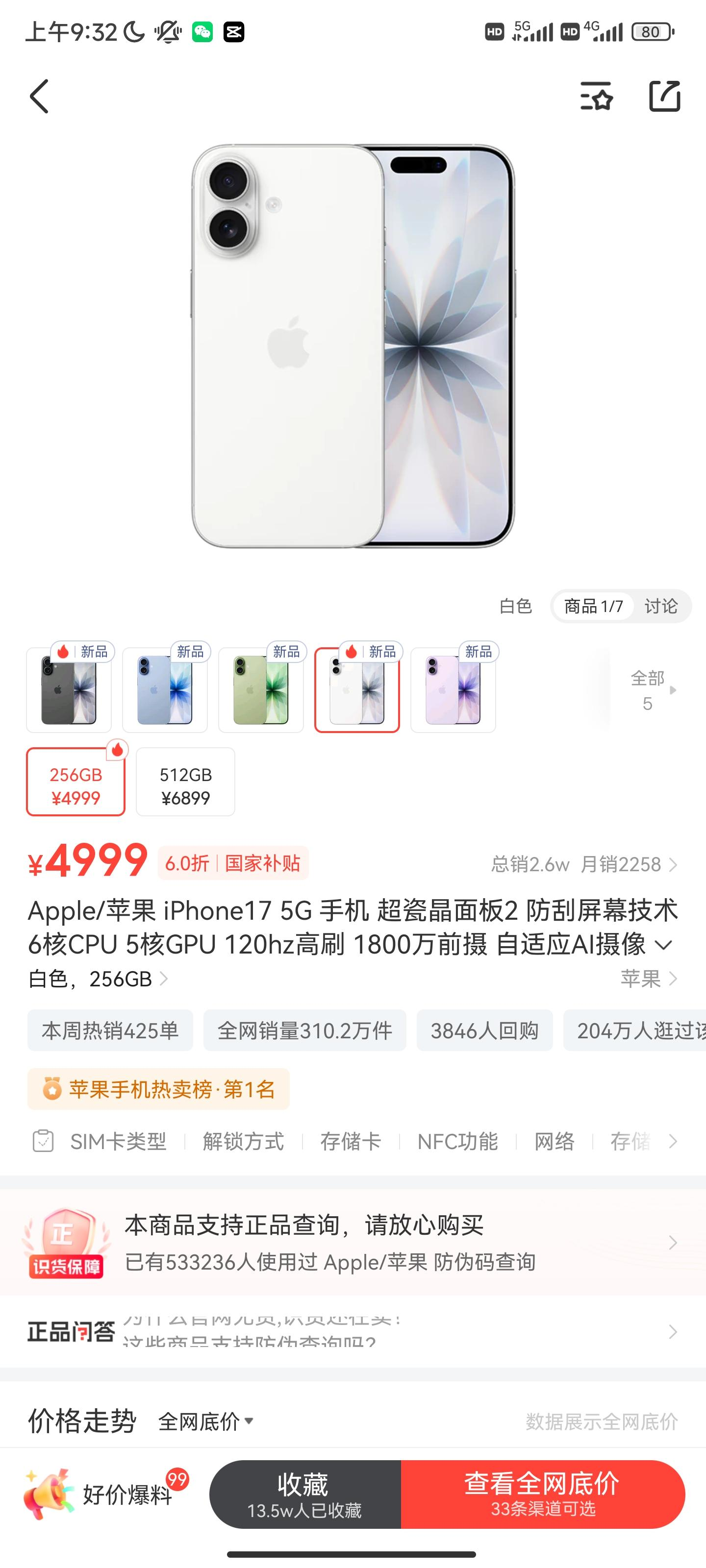Open the 好价爆料 deals icon
Viewport: 706px width, 1568px height.
pyautogui.click(x=49, y=1494)
